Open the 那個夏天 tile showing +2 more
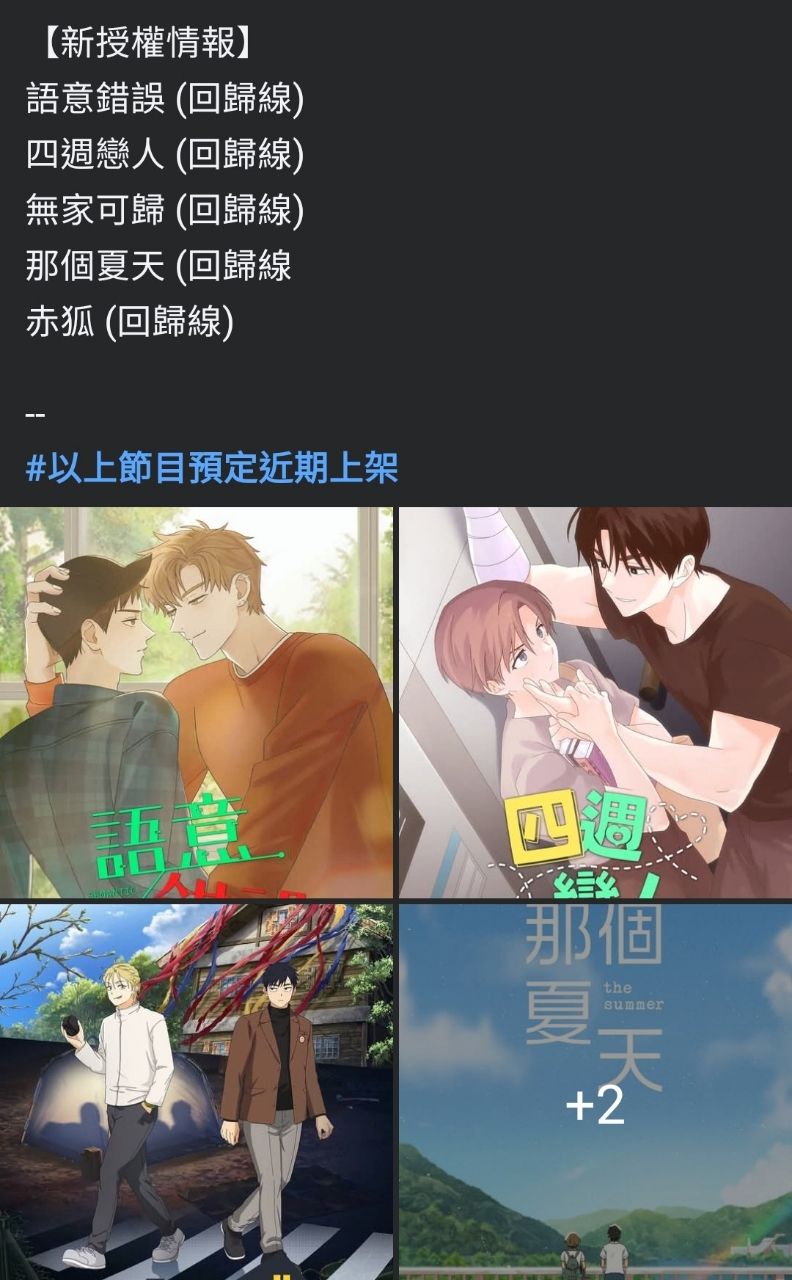 tap(595, 1092)
